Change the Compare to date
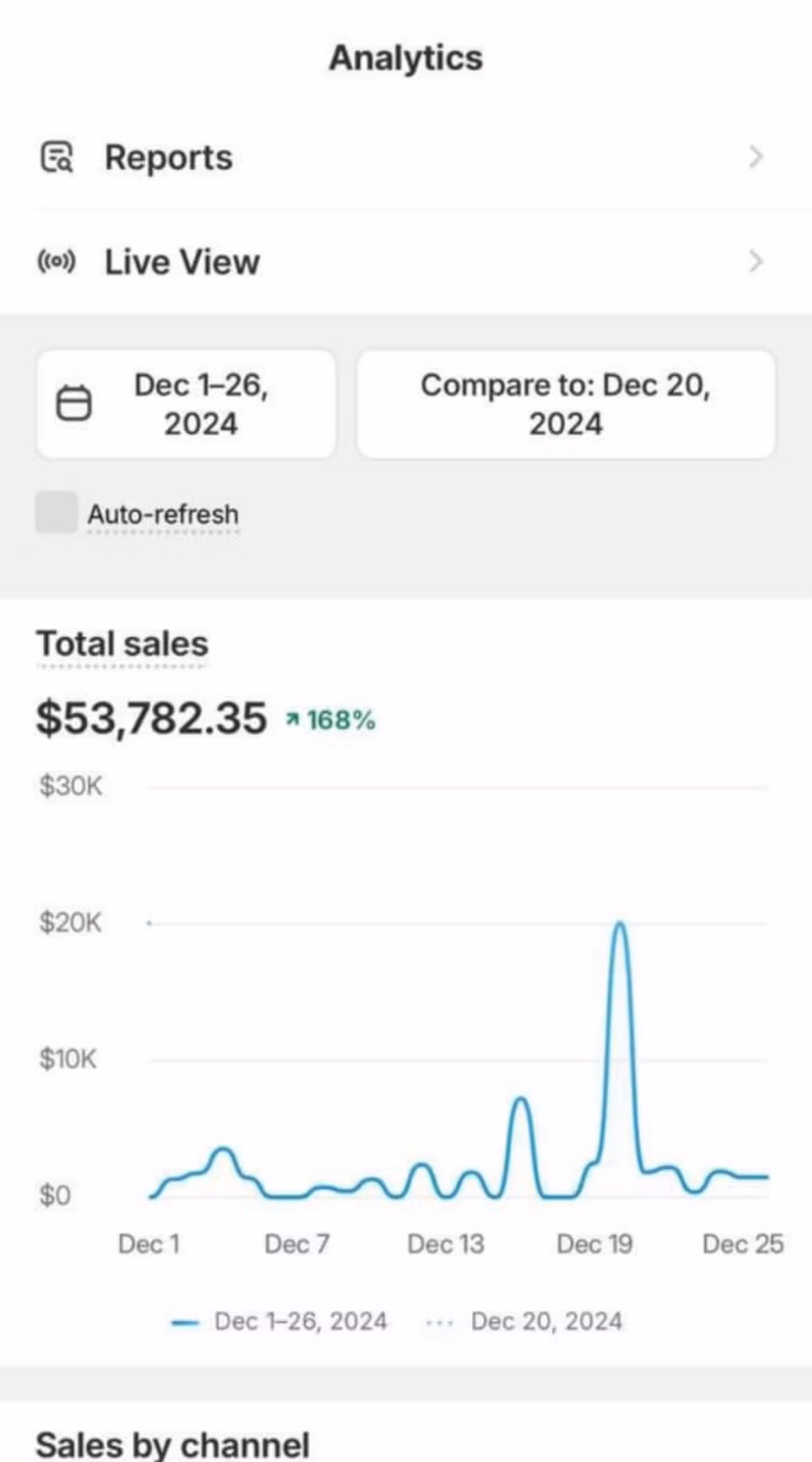This screenshot has height=1462, width=812. click(x=566, y=404)
